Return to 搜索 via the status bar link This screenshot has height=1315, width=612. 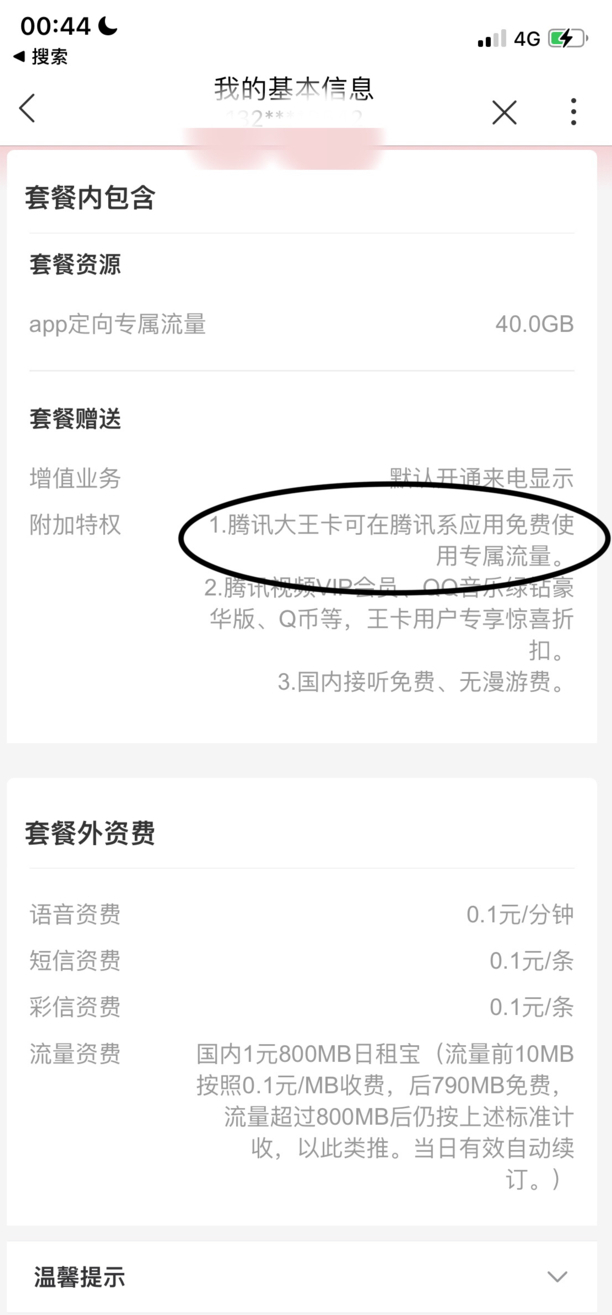pyautogui.click(x=41, y=57)
